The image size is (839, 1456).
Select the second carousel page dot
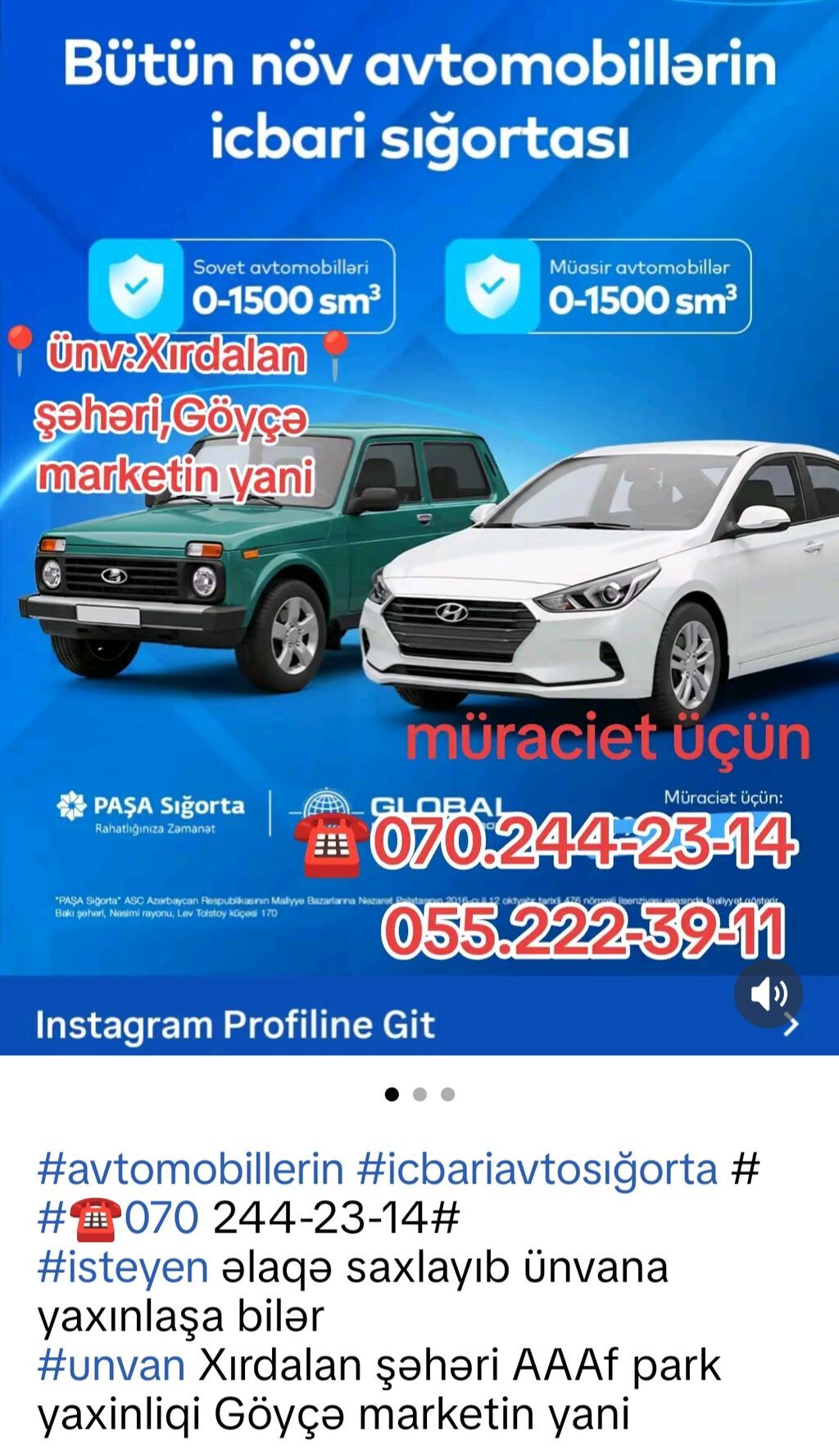419,1094
